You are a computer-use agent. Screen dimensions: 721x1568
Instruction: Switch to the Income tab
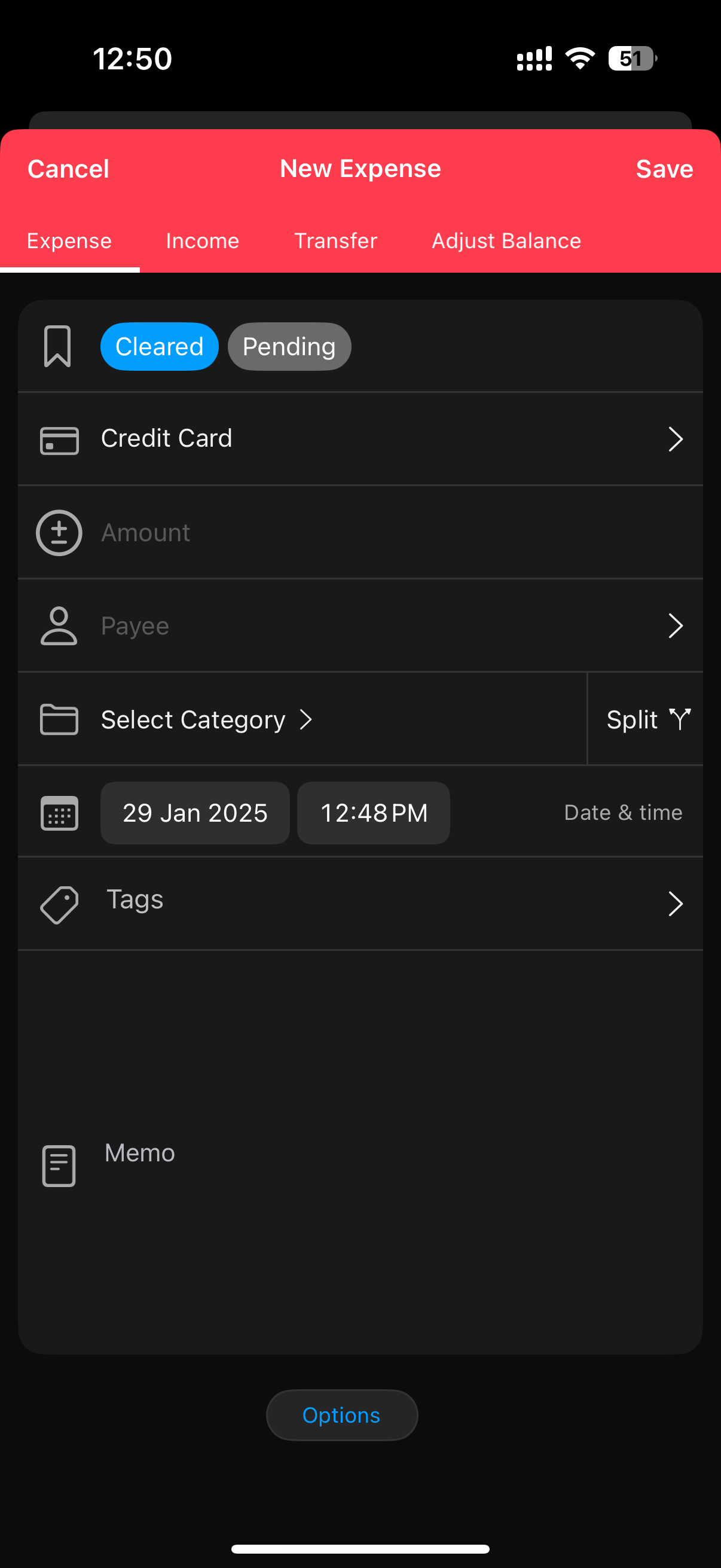click(x=202, y=241)
